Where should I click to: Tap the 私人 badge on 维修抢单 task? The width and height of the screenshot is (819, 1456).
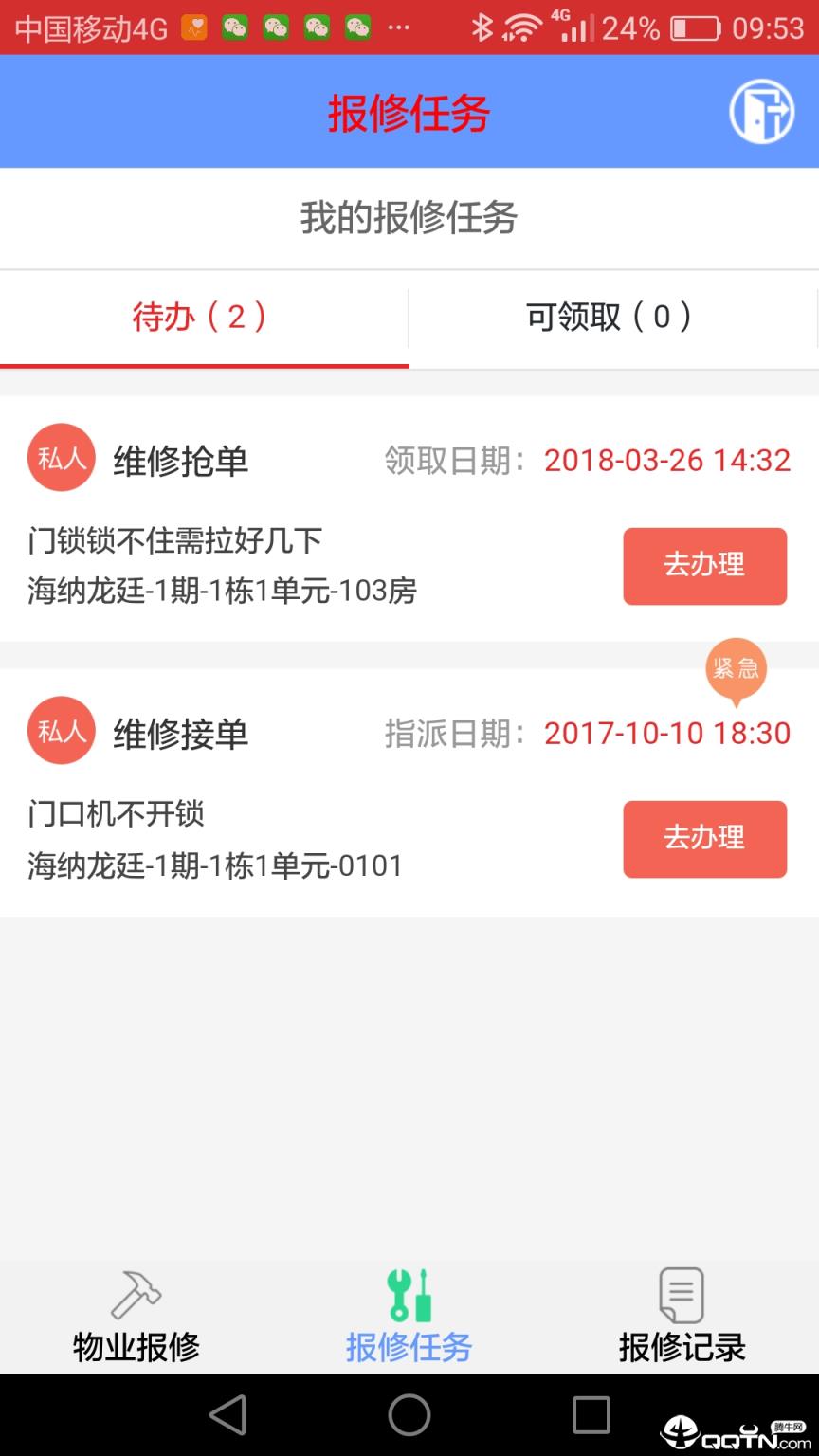coord(61,458)
